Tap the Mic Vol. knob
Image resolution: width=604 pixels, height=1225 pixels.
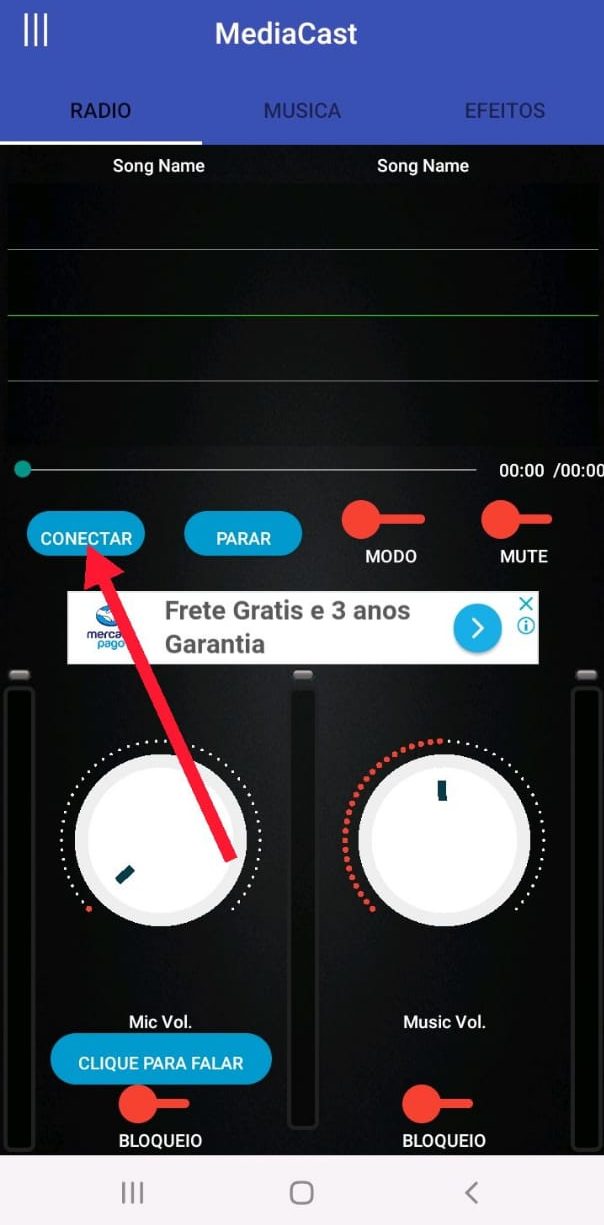pyautogui.click(x=161, y=840)
